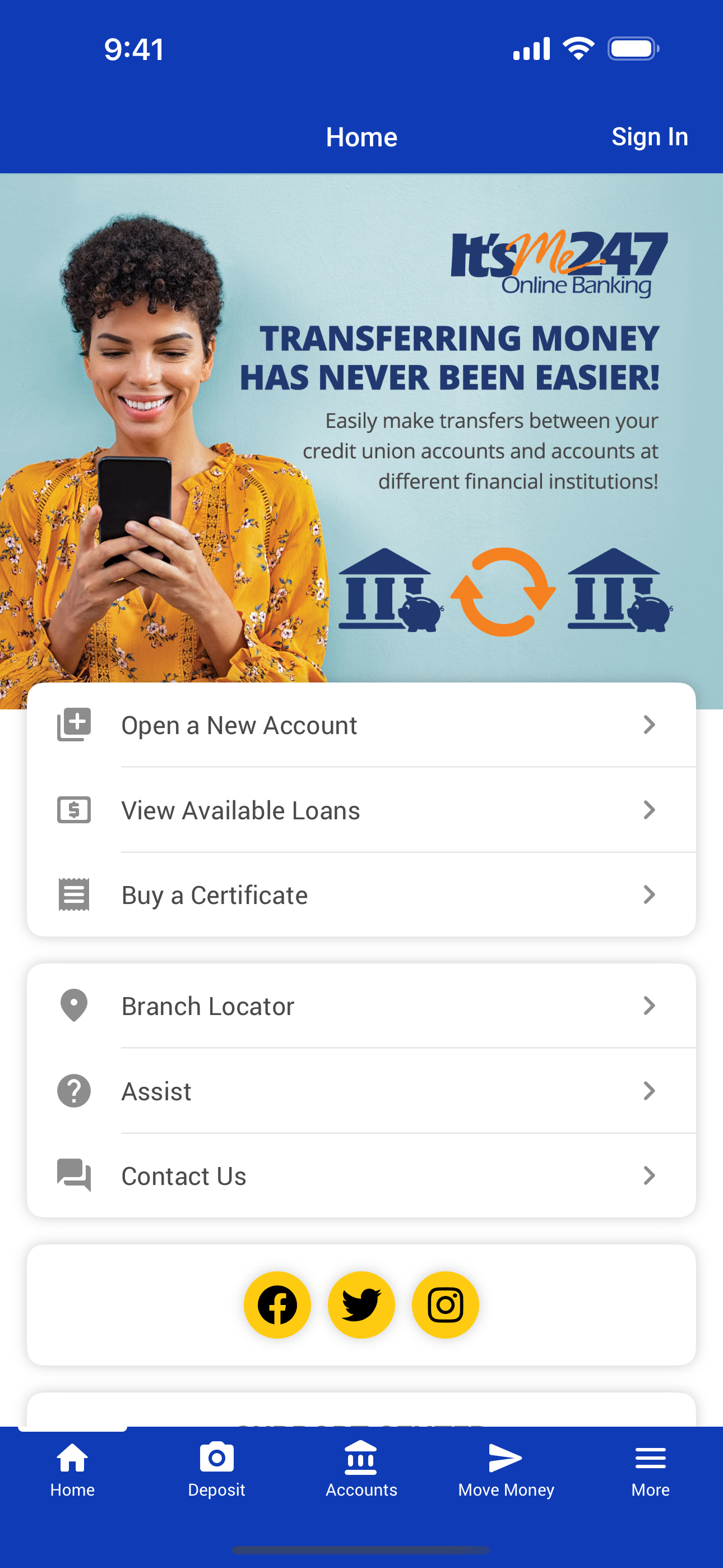Click the Sign In link
This screenshot has height=1568, width=723.
650,136
